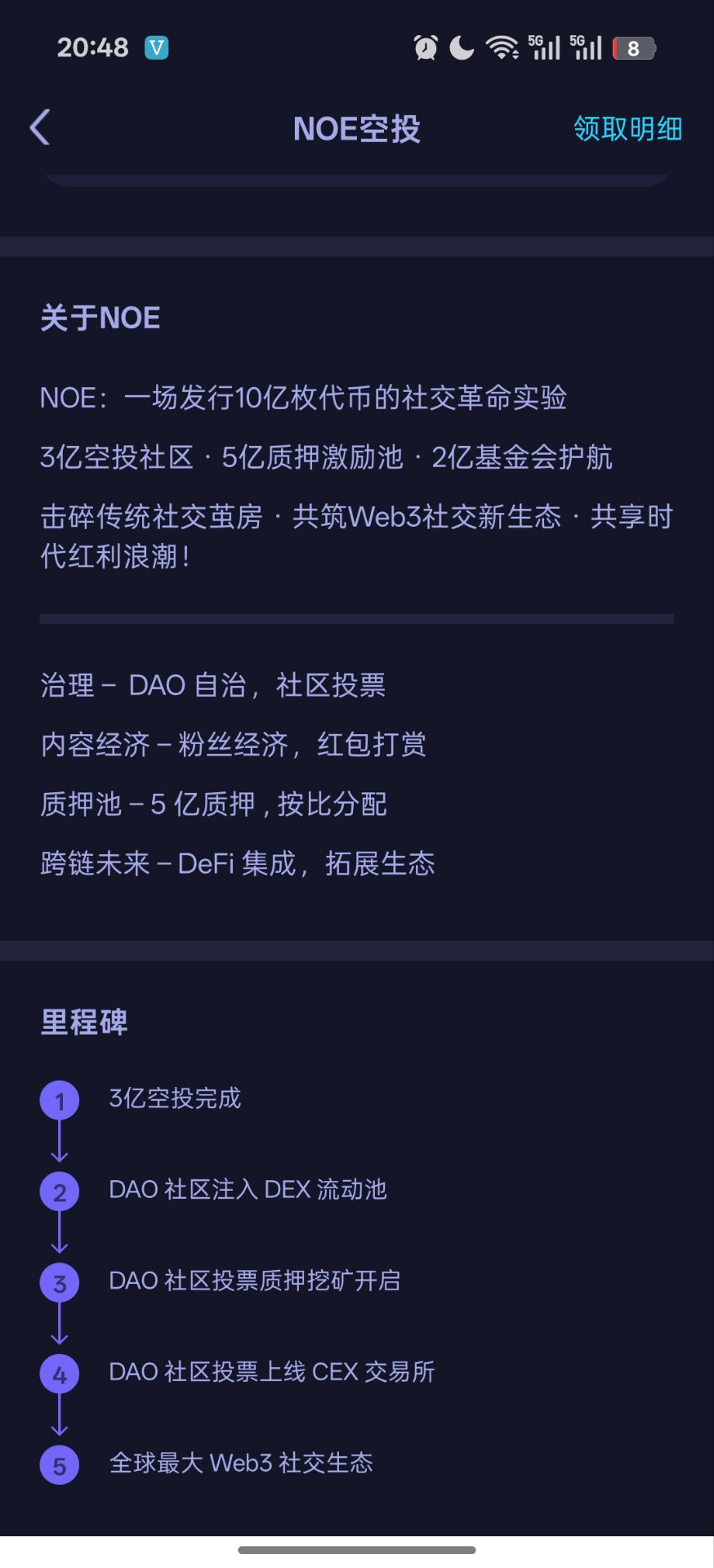Select milestone 1 circle for 3亿空投完成
This screenshot has width=714, height=1568.
tap(58, 1099)
